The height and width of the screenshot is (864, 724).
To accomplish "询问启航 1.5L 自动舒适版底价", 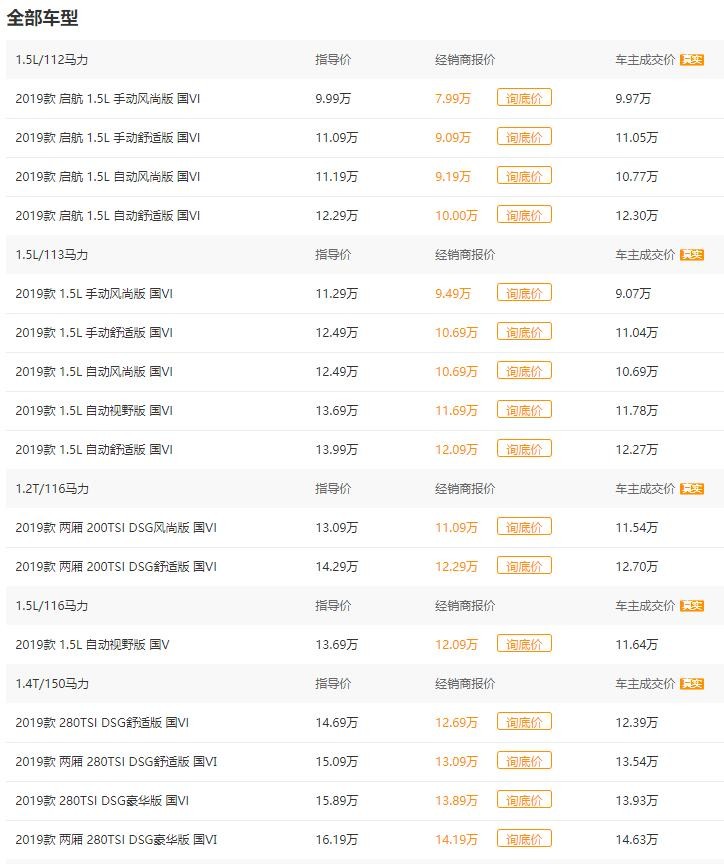I will (x=524, y=215).
